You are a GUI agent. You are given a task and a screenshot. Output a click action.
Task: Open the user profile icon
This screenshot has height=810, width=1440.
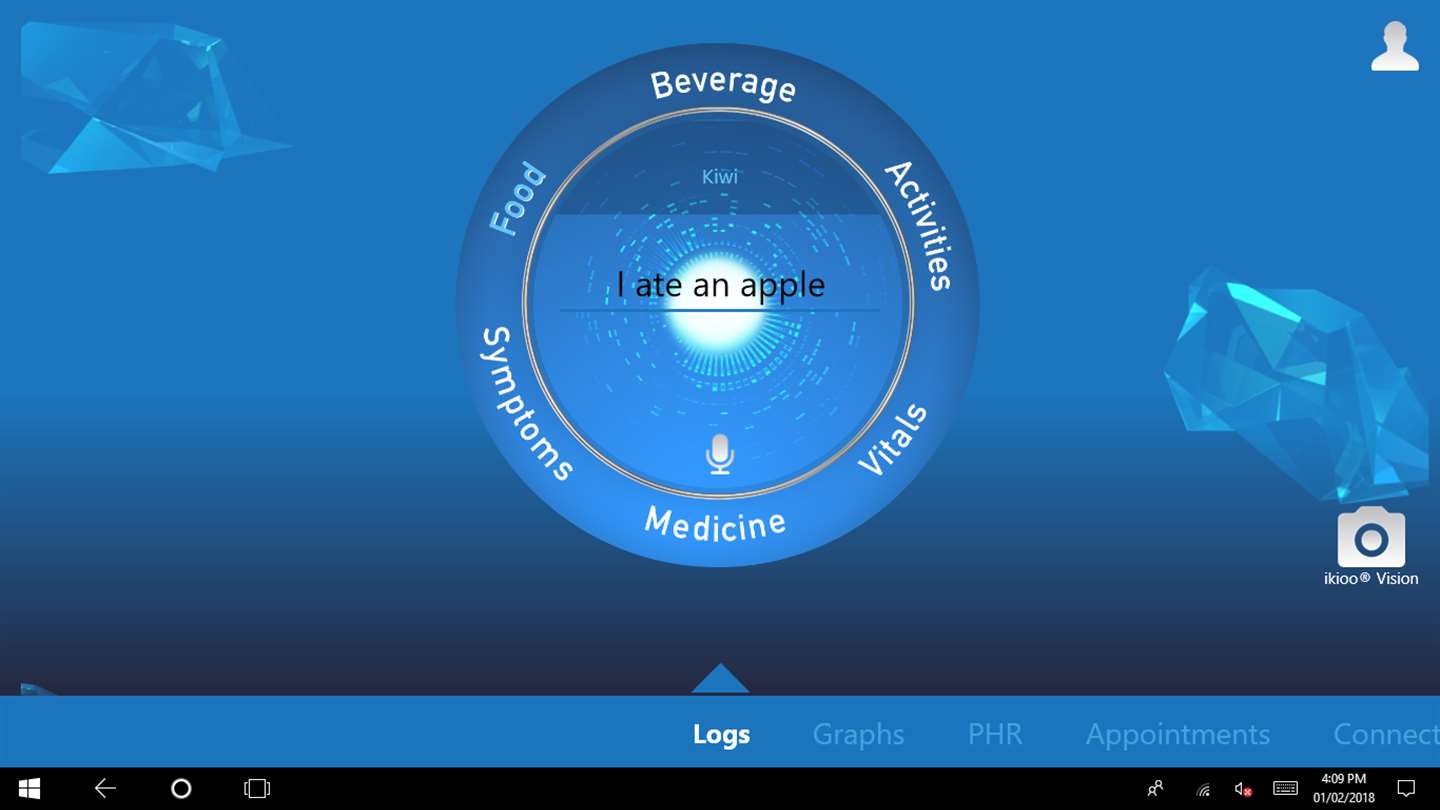[x=1394, y=47]
